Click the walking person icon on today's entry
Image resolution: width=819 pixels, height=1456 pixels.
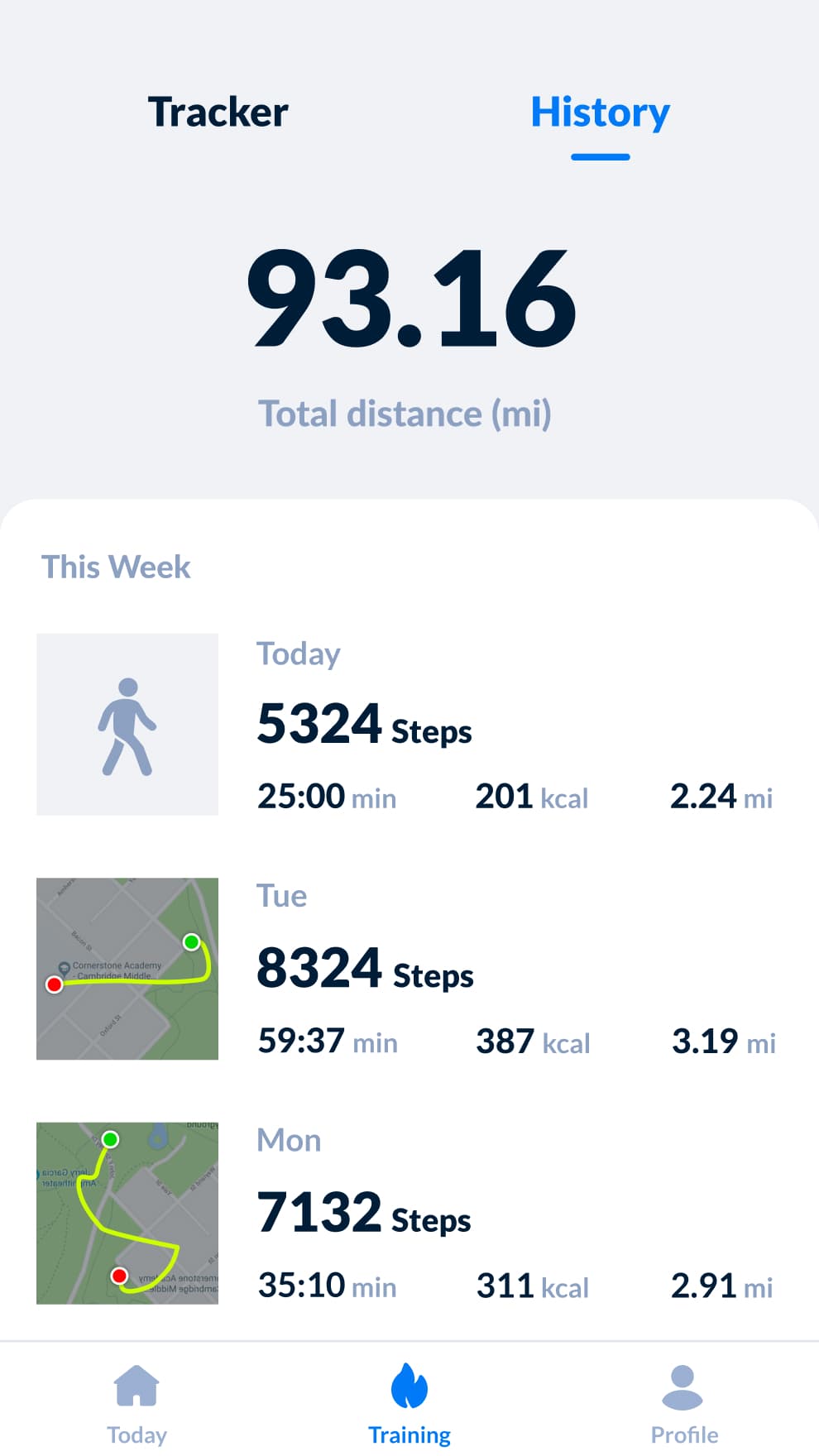126,724
